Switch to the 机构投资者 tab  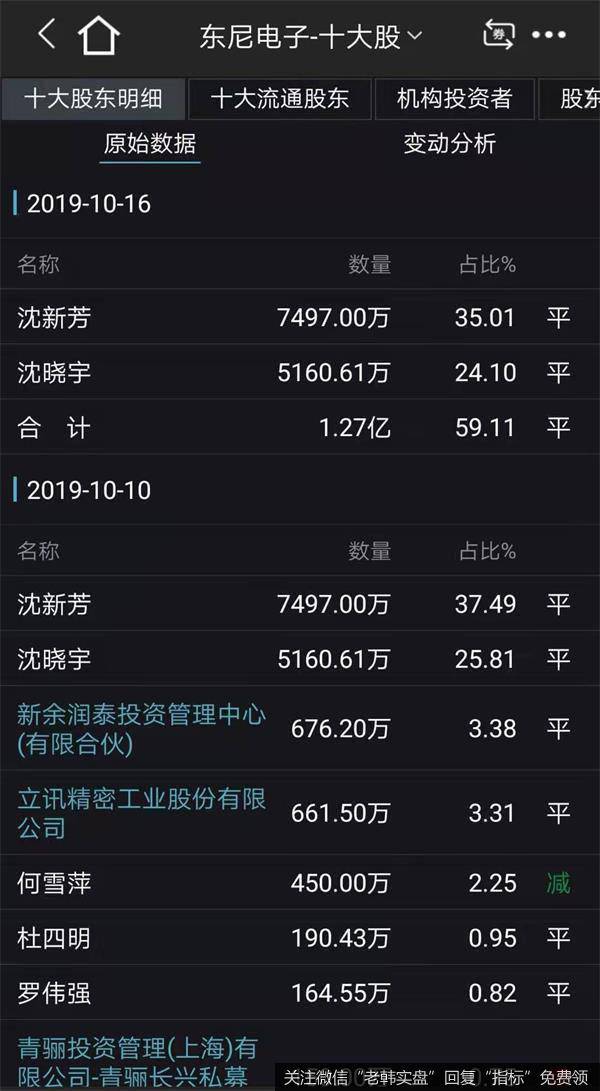pyautogui.click(x=455, y=99)
